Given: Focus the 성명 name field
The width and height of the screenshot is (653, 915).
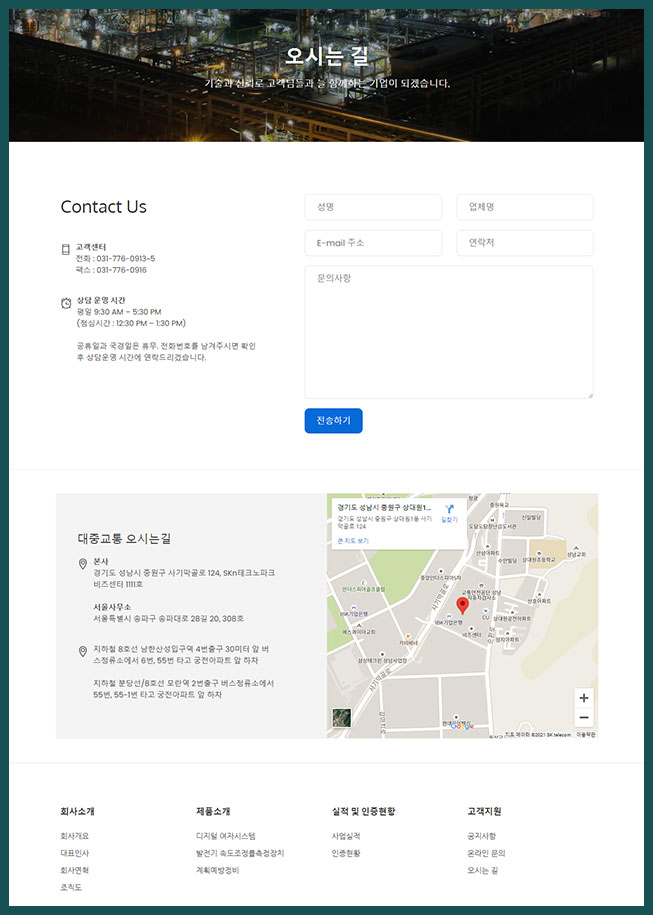Looking at the screenshot, I should [x=373, y=207].
